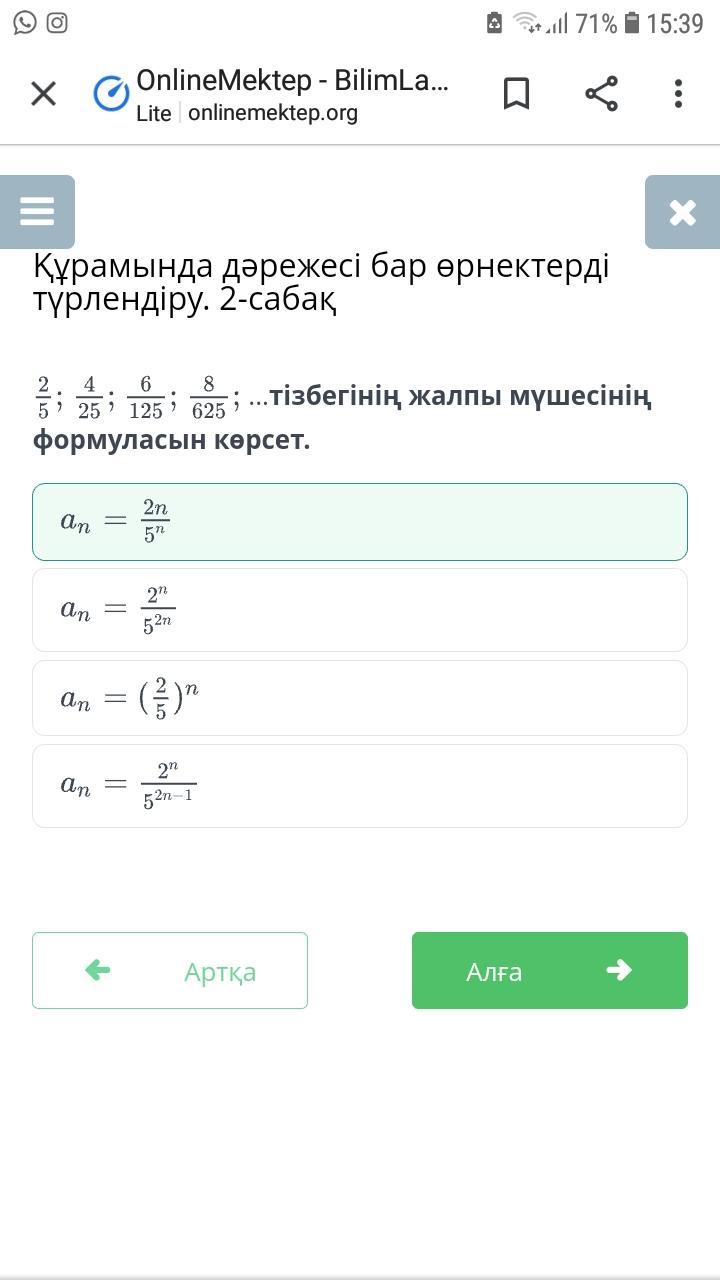Select the answer 2n over 5^n
720x1280 pixels.
(x=360, y=522)
